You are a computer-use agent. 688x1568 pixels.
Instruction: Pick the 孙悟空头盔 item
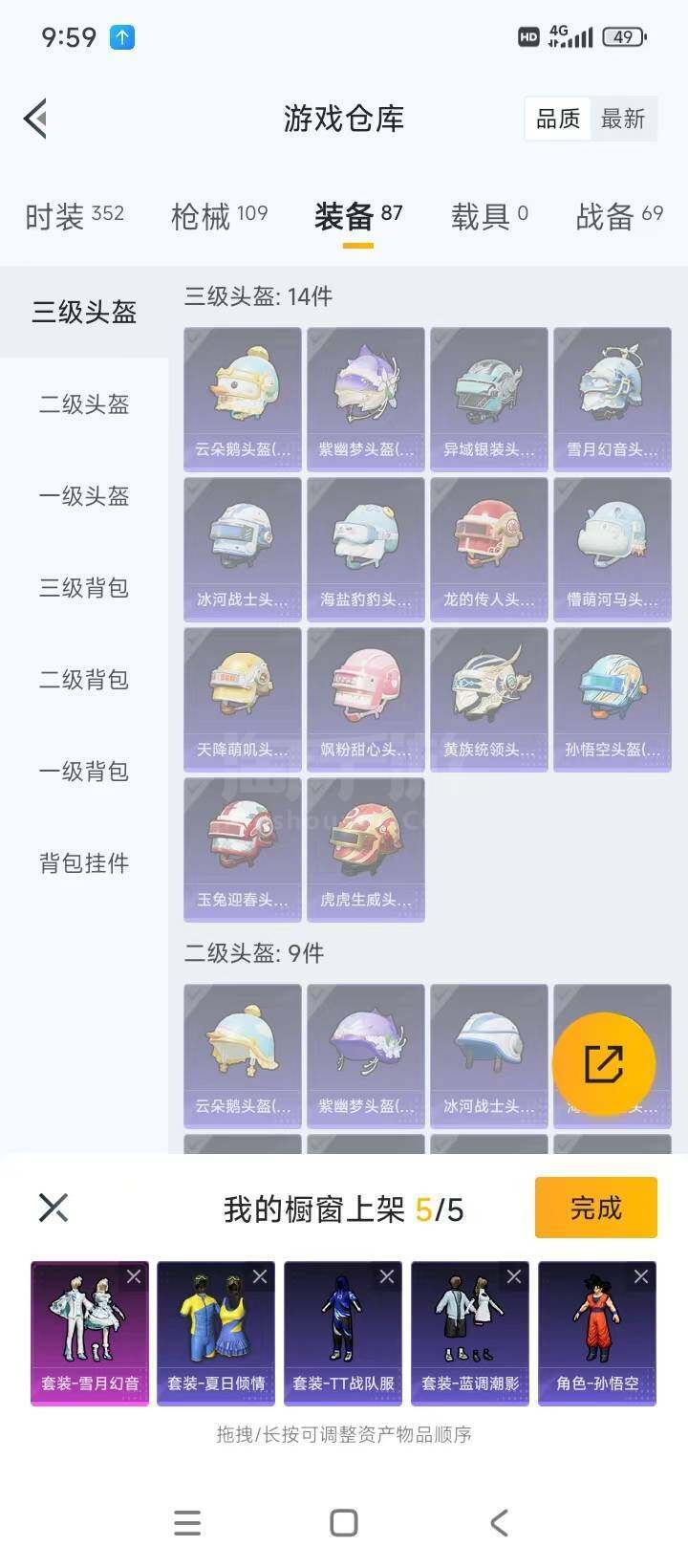pos(612,700)
